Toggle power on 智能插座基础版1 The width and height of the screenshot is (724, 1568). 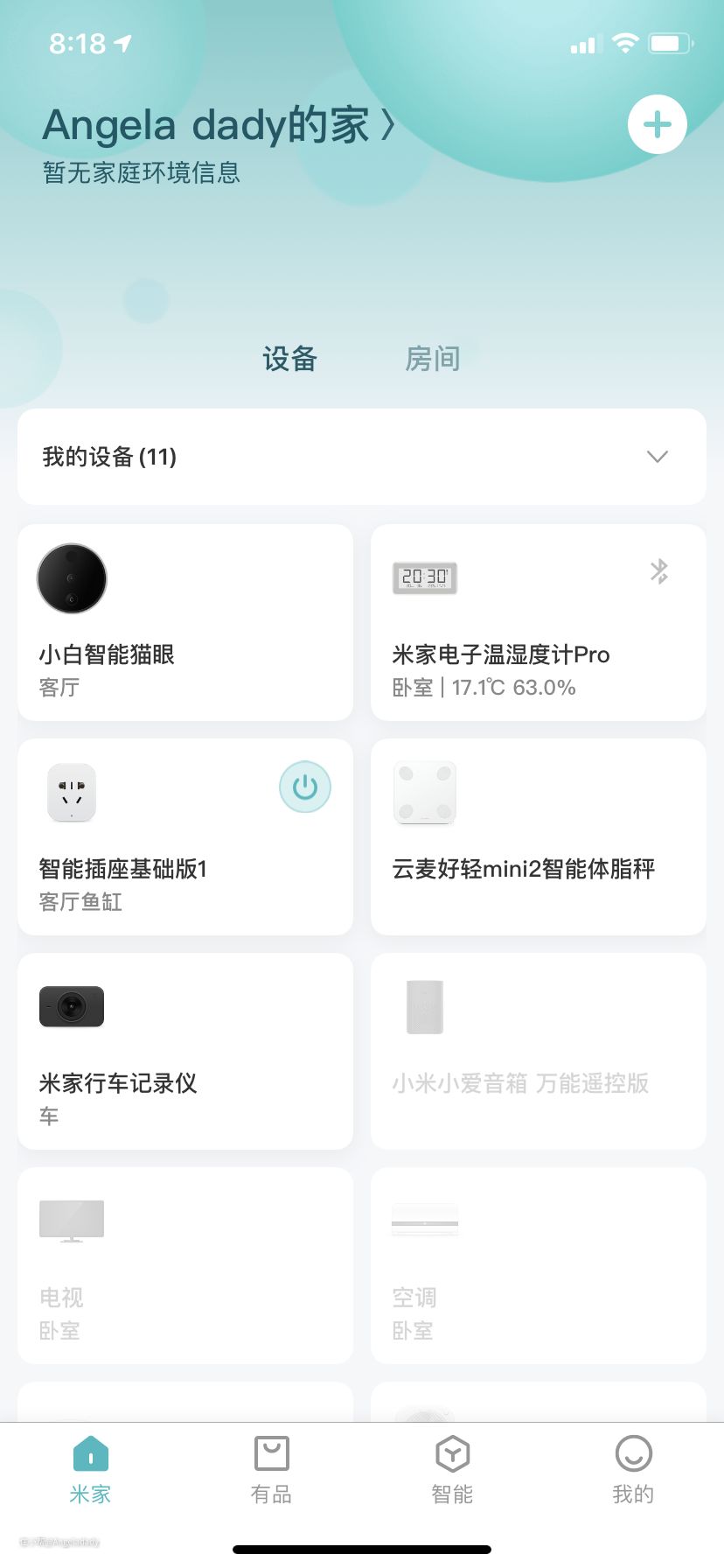(304, 787)
